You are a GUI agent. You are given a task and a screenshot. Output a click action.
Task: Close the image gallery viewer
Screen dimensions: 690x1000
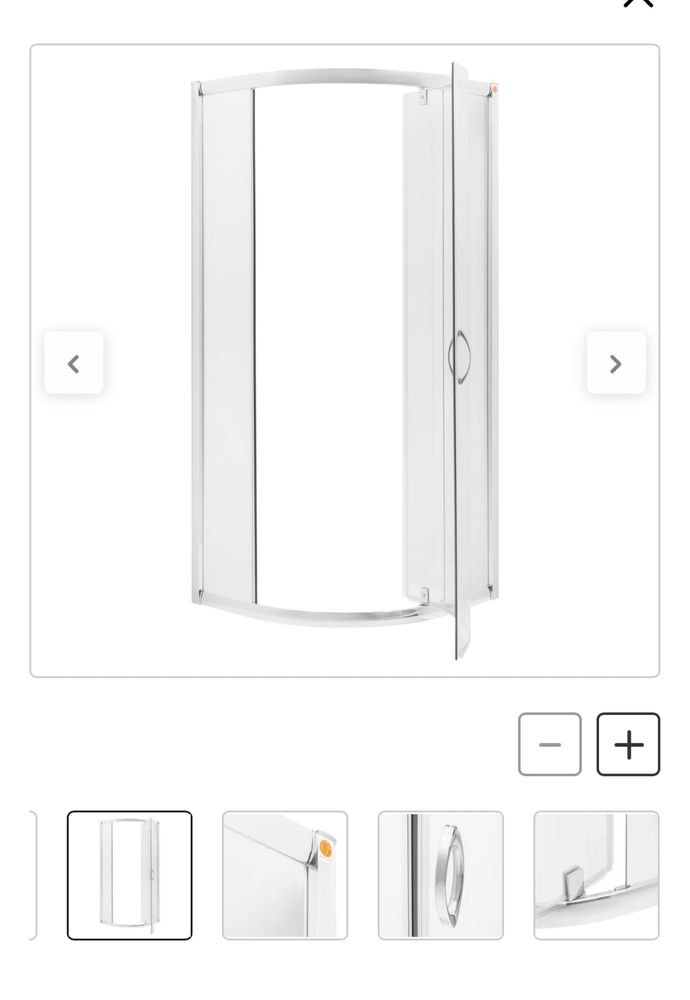tap(638, 3)
